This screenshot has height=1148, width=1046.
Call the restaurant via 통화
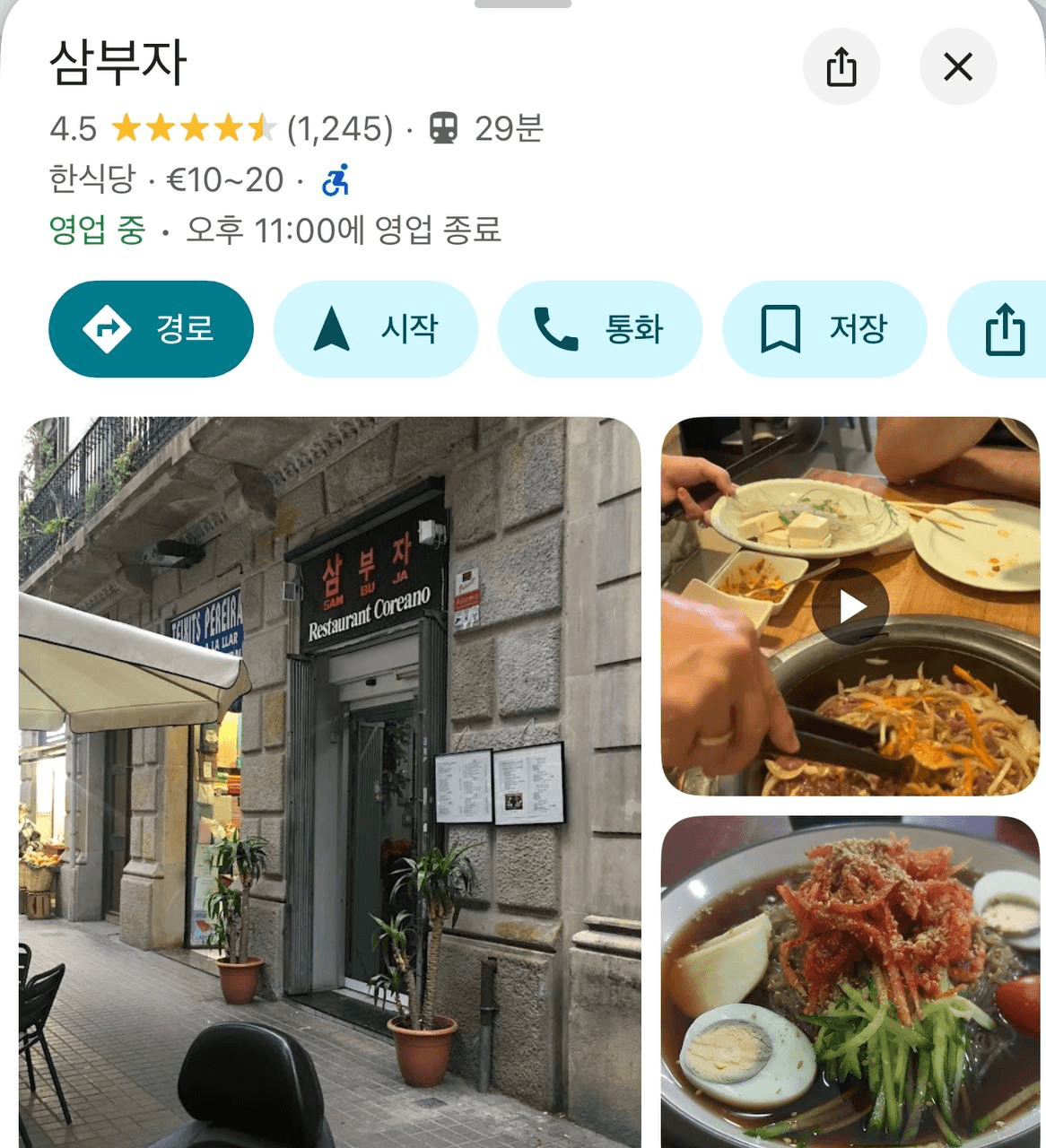click(599, 329)
